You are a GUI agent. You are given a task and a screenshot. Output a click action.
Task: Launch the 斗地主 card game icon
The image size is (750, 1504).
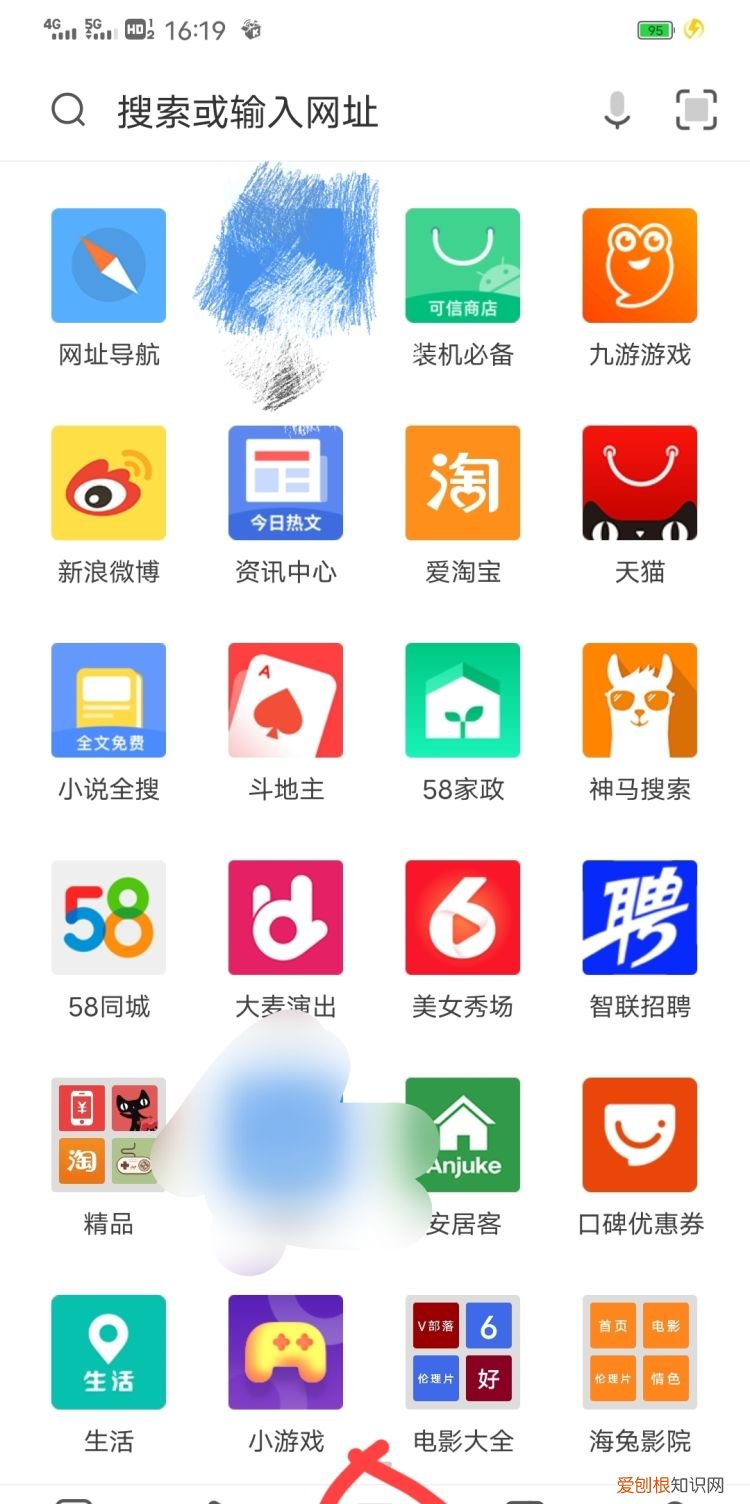point(284,699)
